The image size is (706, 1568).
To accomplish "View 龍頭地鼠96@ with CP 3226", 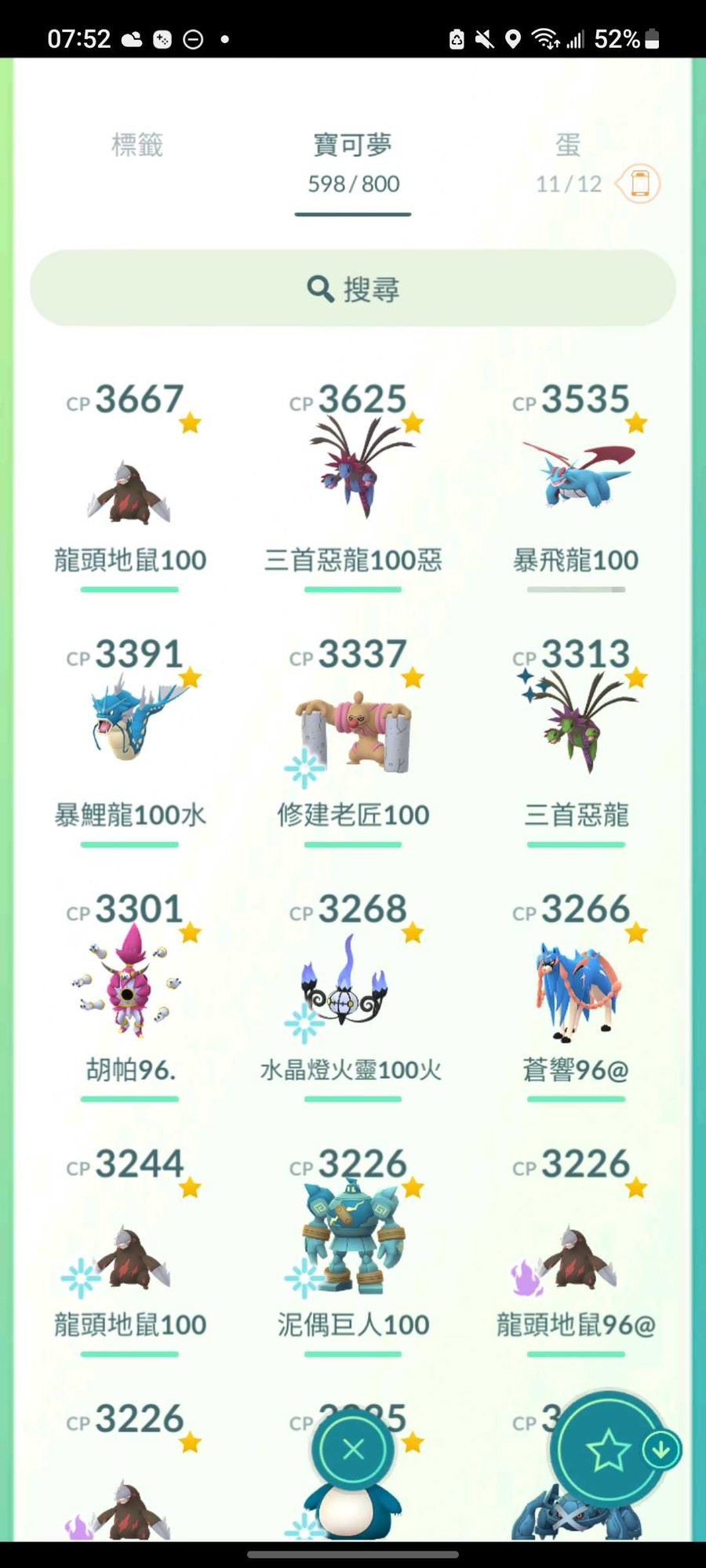I will coord(577,1254).
